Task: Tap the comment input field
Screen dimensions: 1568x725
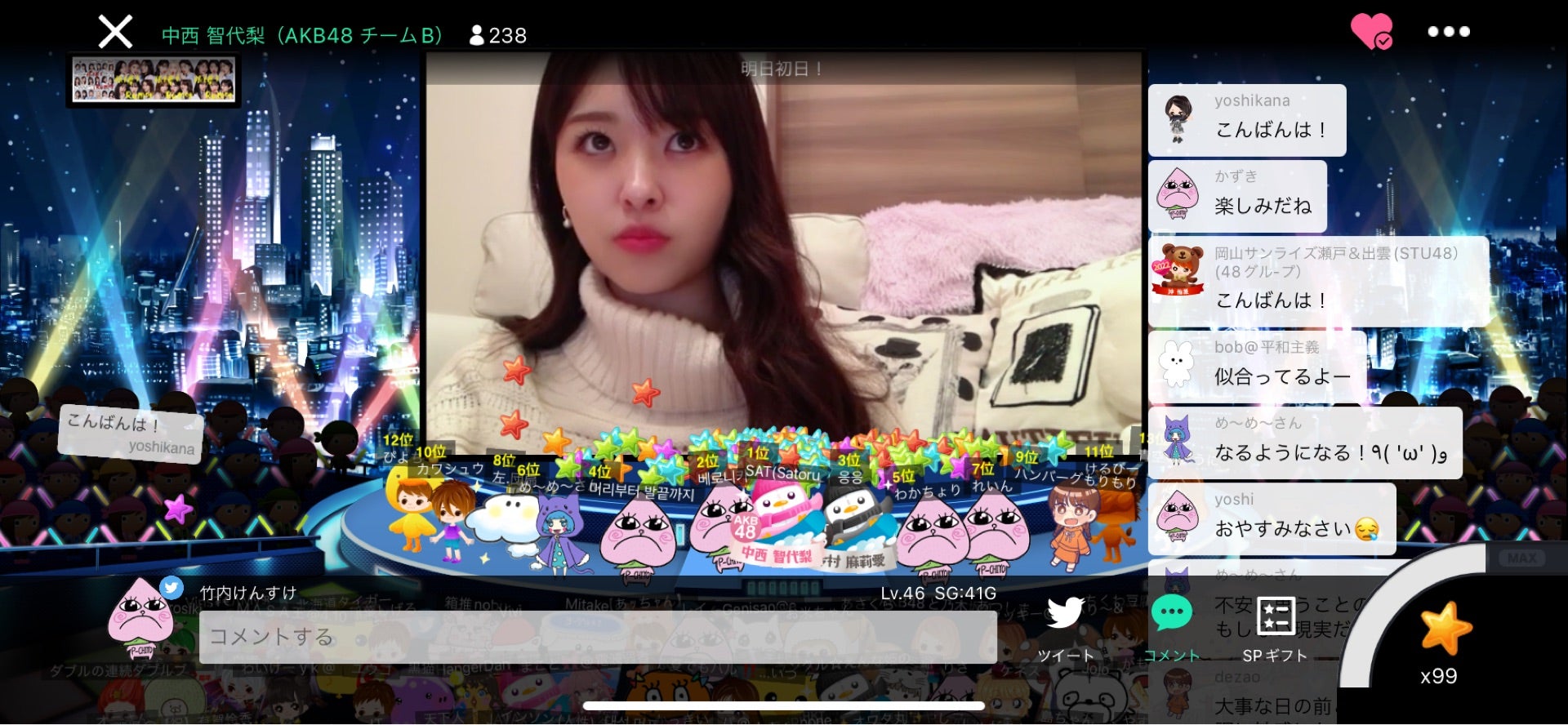Action: (x=597, y=637)
